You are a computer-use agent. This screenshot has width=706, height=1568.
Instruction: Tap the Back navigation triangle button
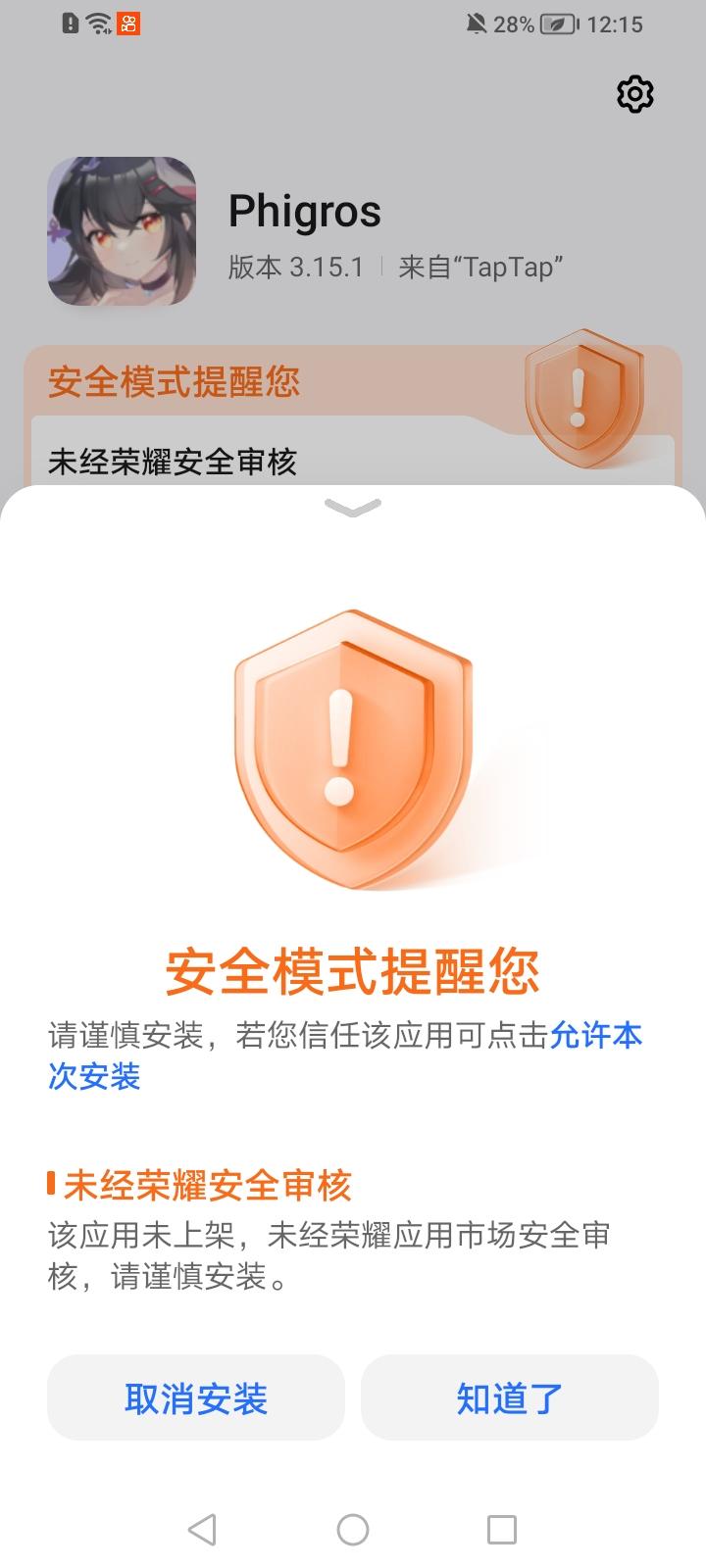(x=201, y=1529)
